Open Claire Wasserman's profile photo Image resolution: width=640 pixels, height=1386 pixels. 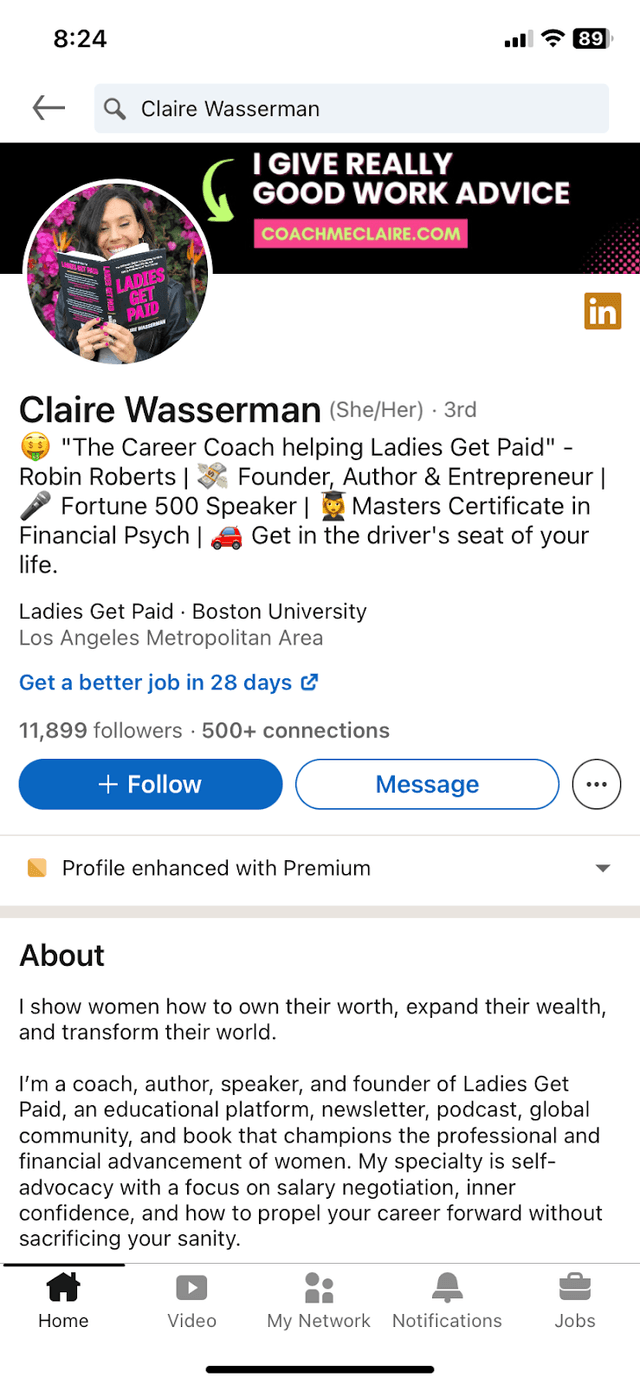tap(117, 273)
